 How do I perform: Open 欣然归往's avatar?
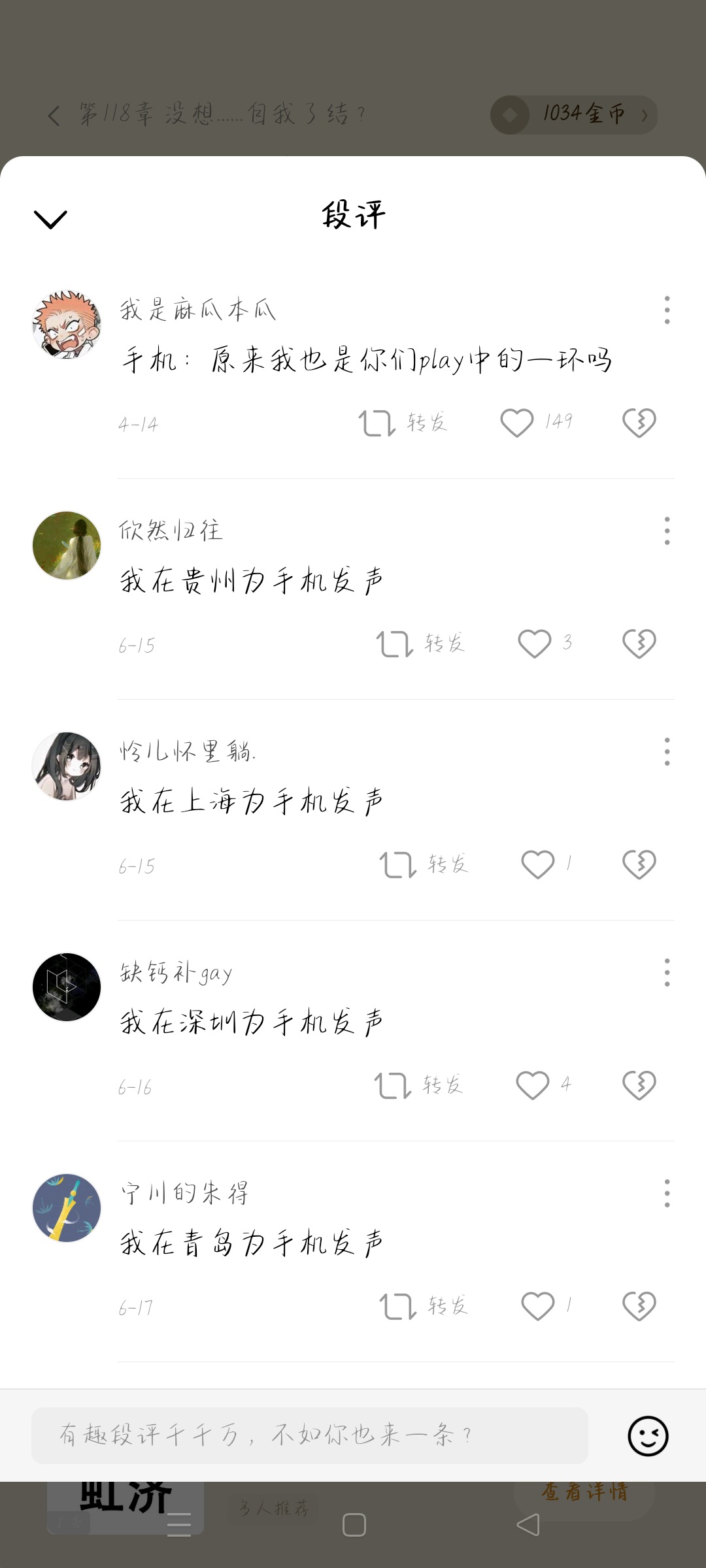tap(67, 546)
